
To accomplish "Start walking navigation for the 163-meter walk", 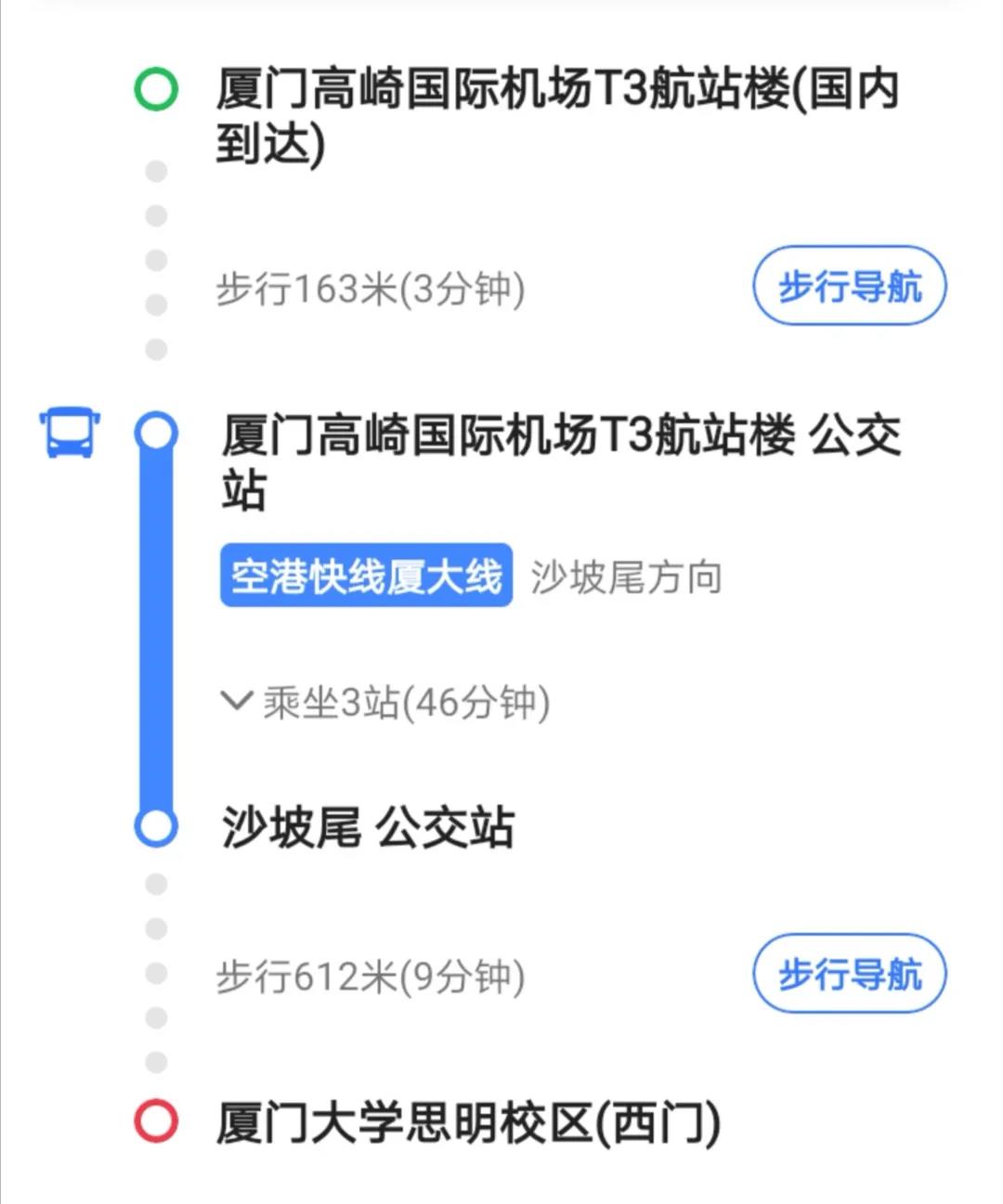I will 849,286.
